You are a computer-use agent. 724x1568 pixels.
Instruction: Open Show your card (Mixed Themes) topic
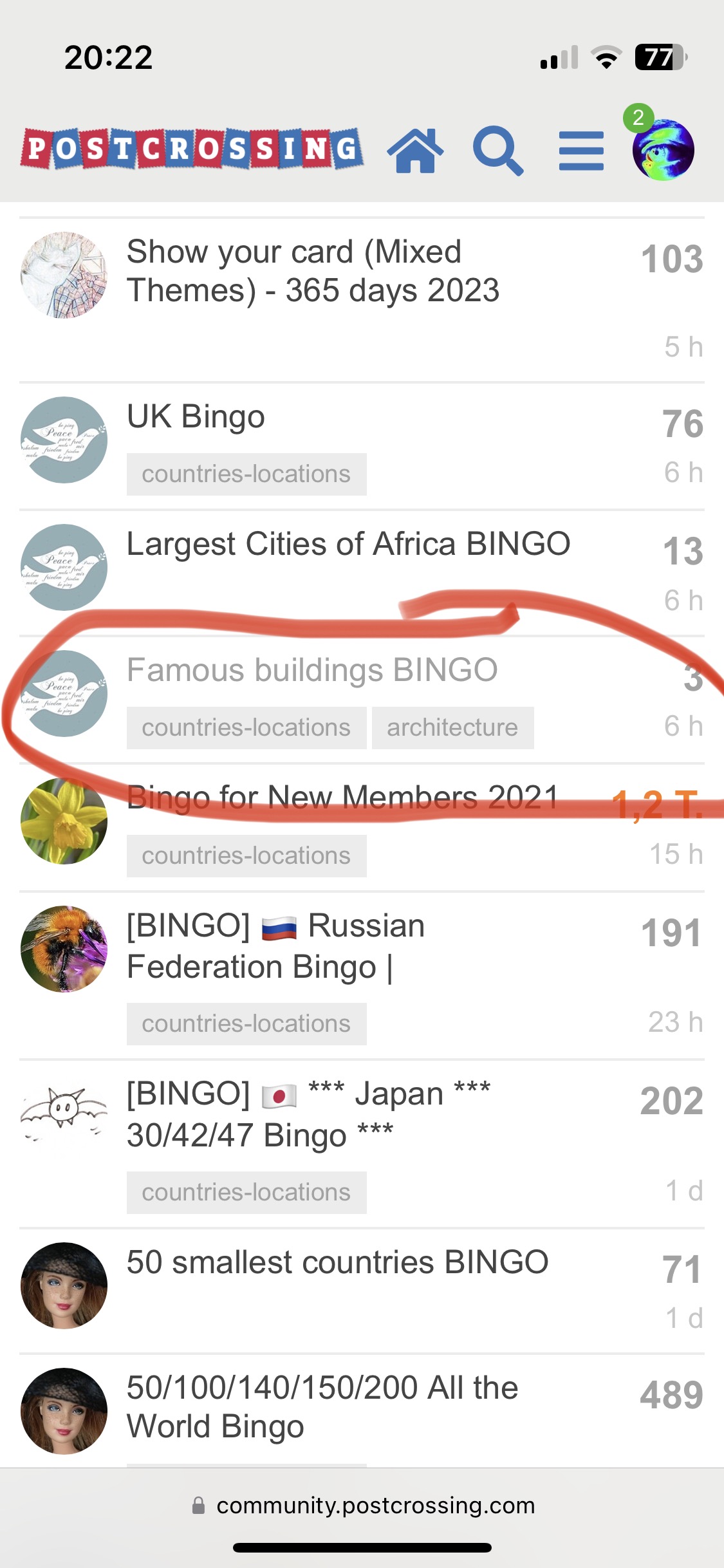click(x=313, y=271)
